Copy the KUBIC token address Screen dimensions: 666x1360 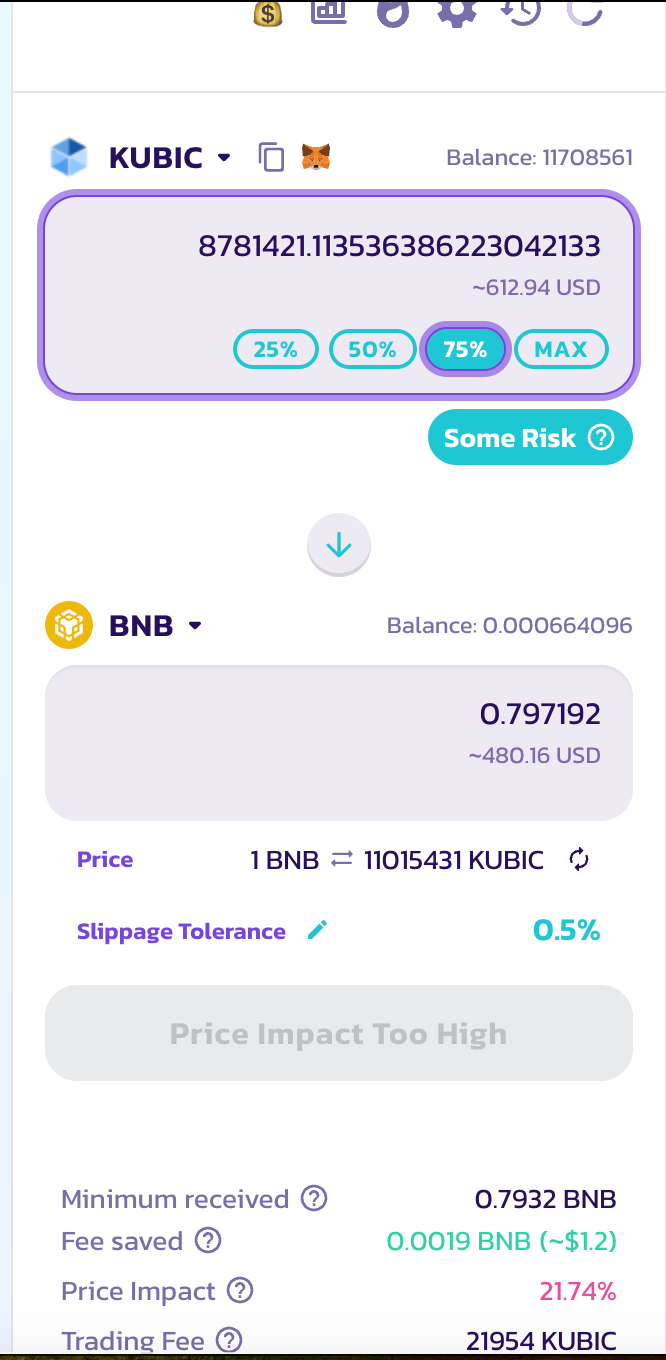point(271,157)
